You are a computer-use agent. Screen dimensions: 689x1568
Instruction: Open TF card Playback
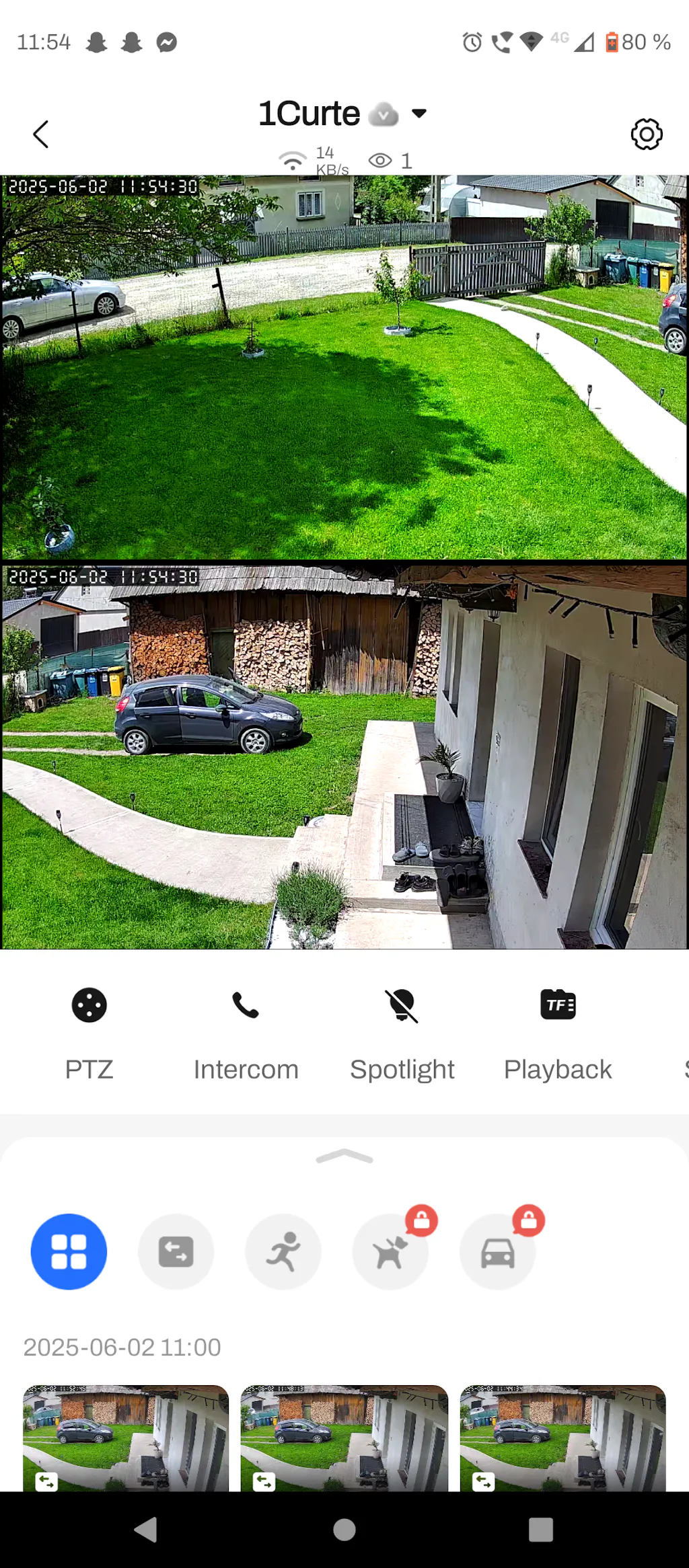coord(558,1028)
